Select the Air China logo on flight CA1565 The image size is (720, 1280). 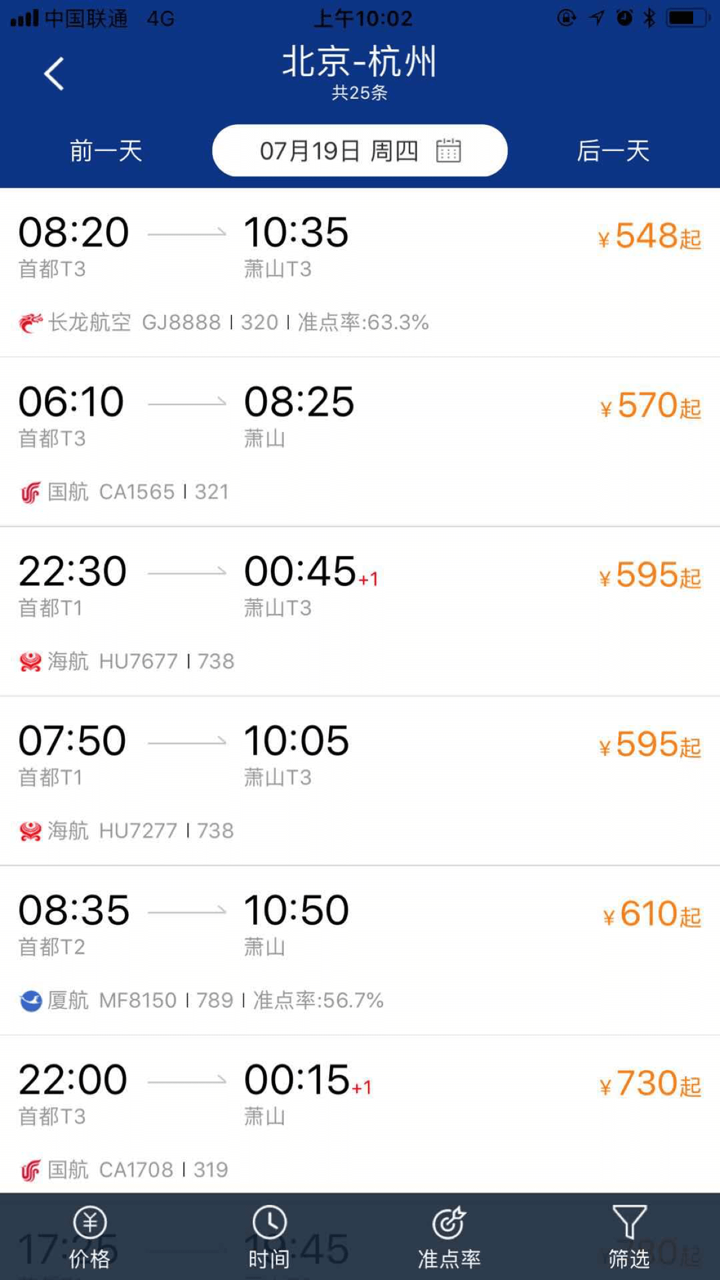click(29, 492)
